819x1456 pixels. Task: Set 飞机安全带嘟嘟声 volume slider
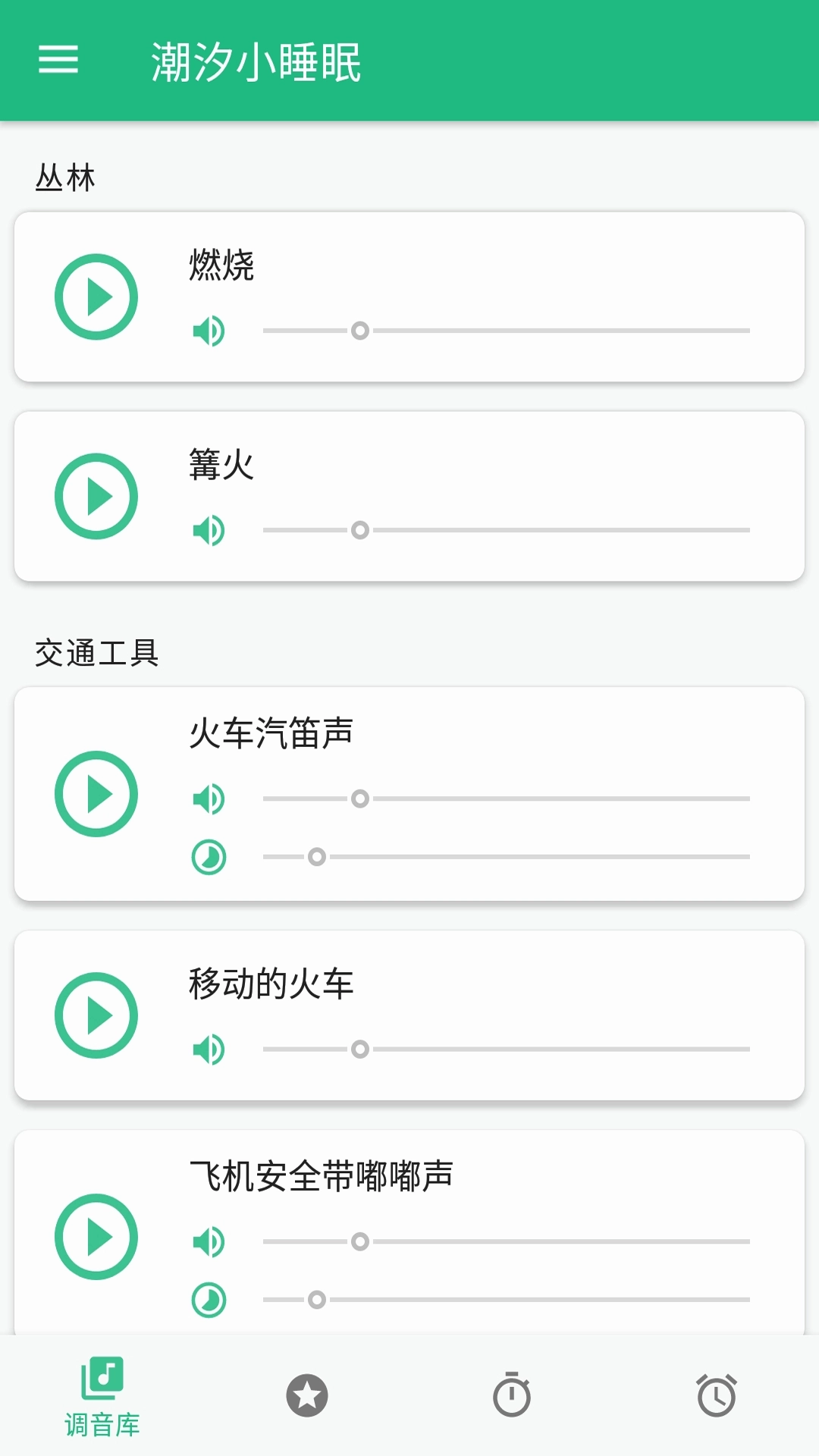[360, 1241]
